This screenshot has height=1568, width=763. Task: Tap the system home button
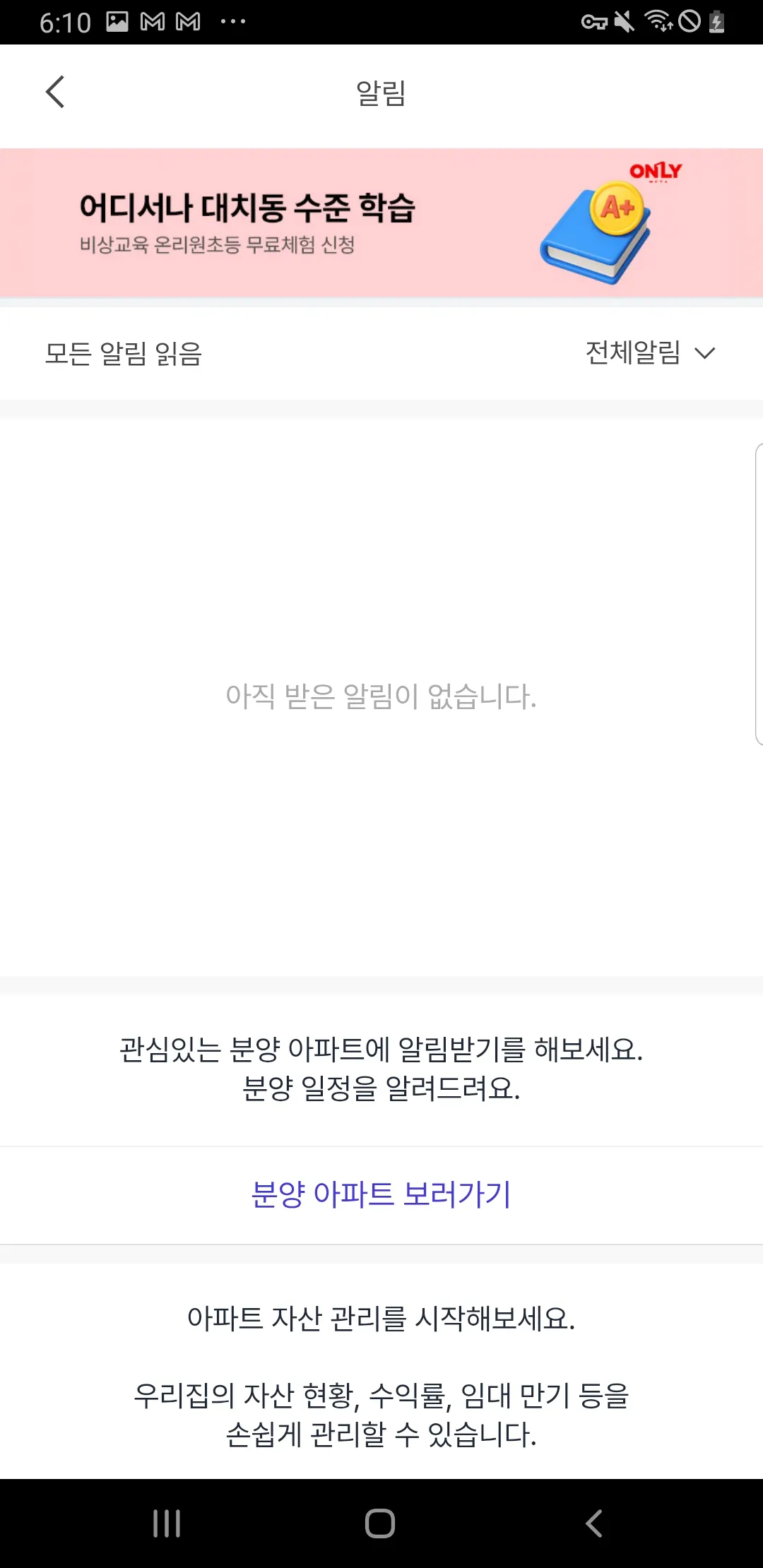point(380,1524)
